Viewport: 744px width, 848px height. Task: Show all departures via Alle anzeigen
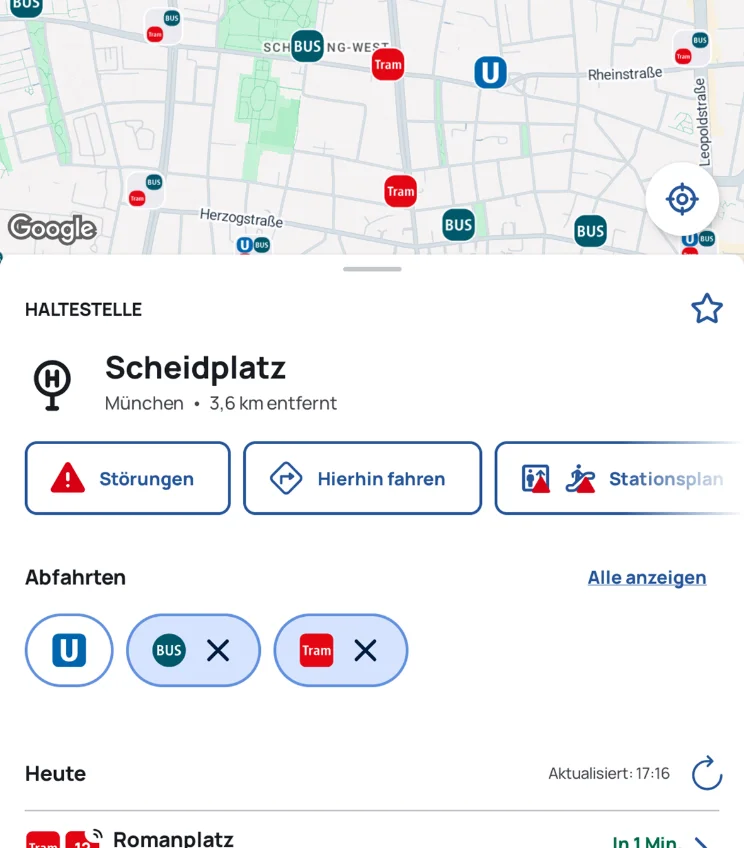646,577
